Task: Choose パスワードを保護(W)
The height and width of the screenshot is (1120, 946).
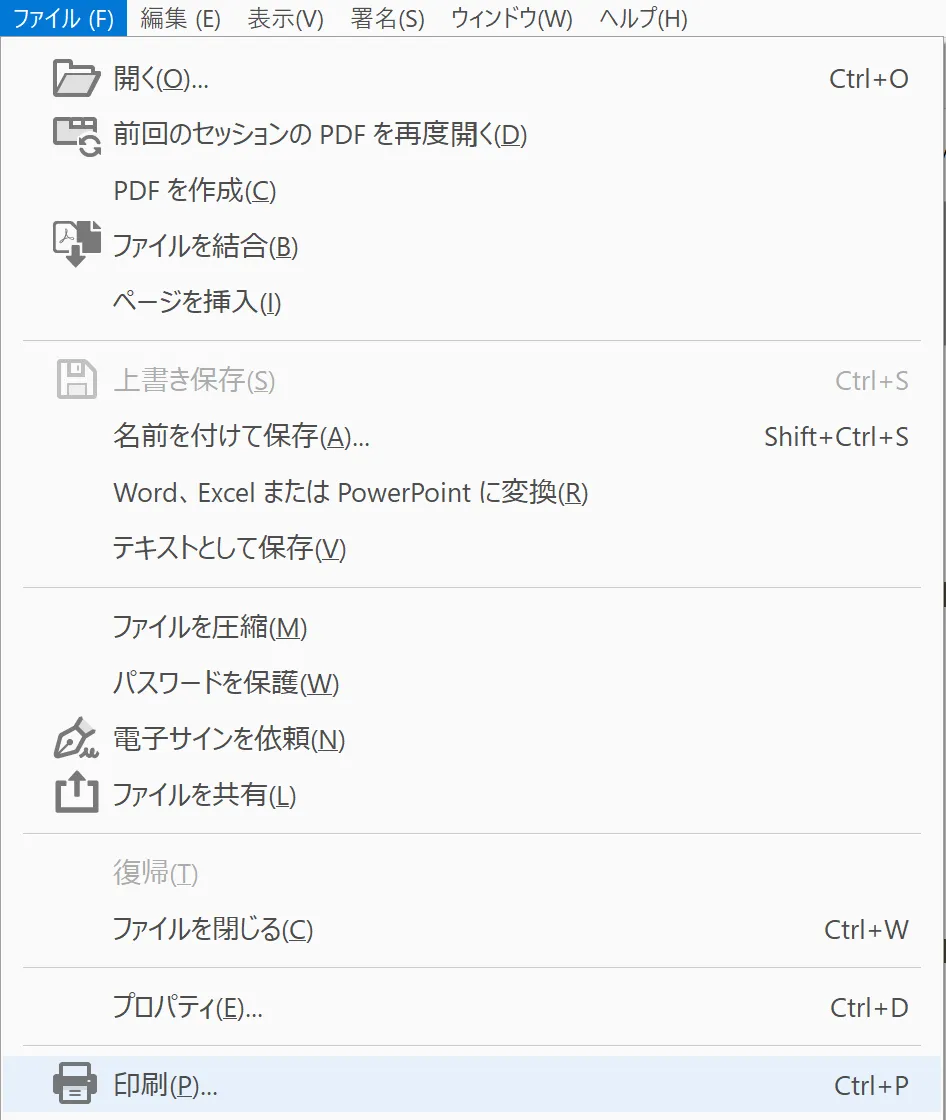Action: (472, 683)
